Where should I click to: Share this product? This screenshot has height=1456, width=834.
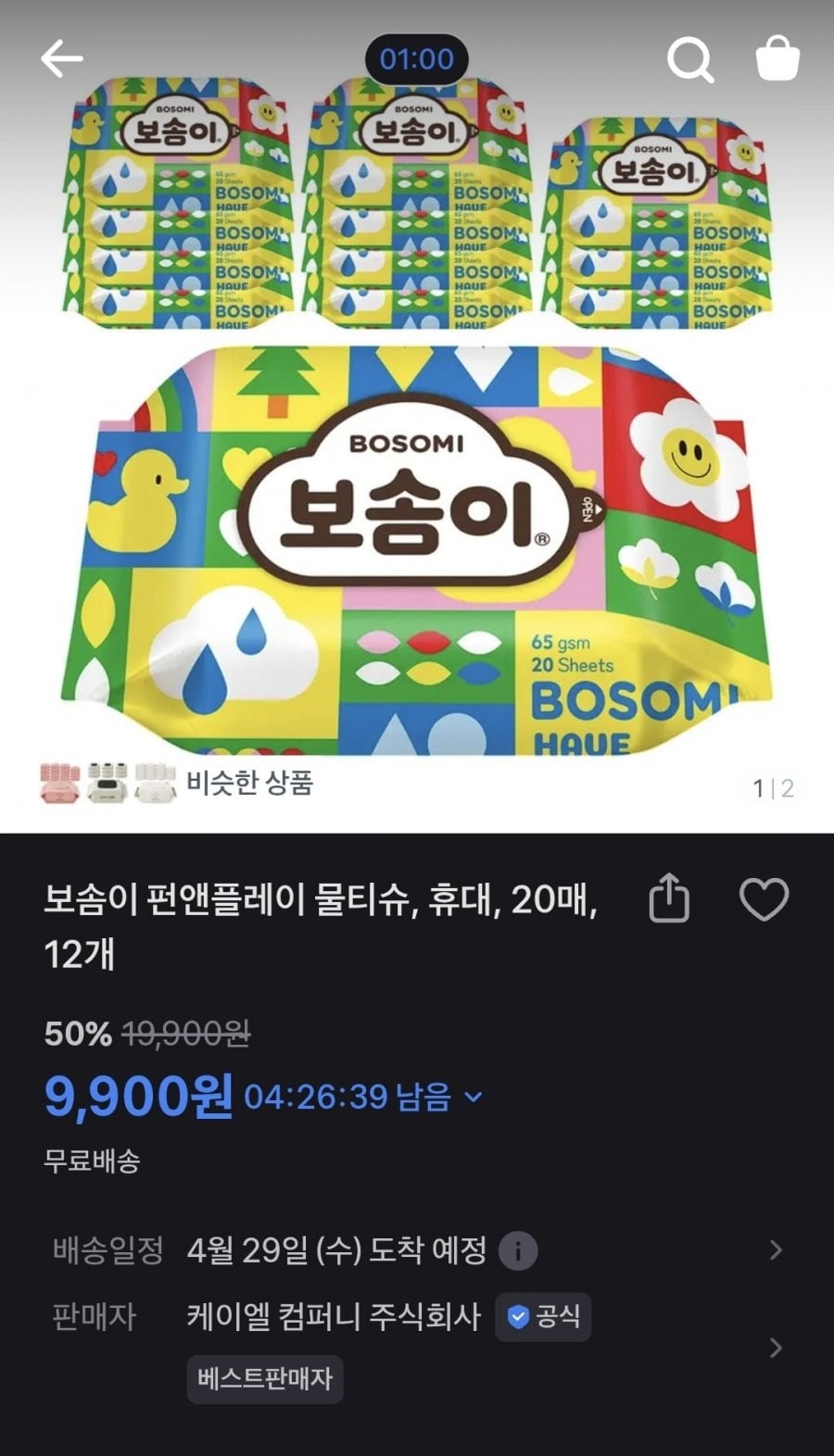(x=669, y=898)
